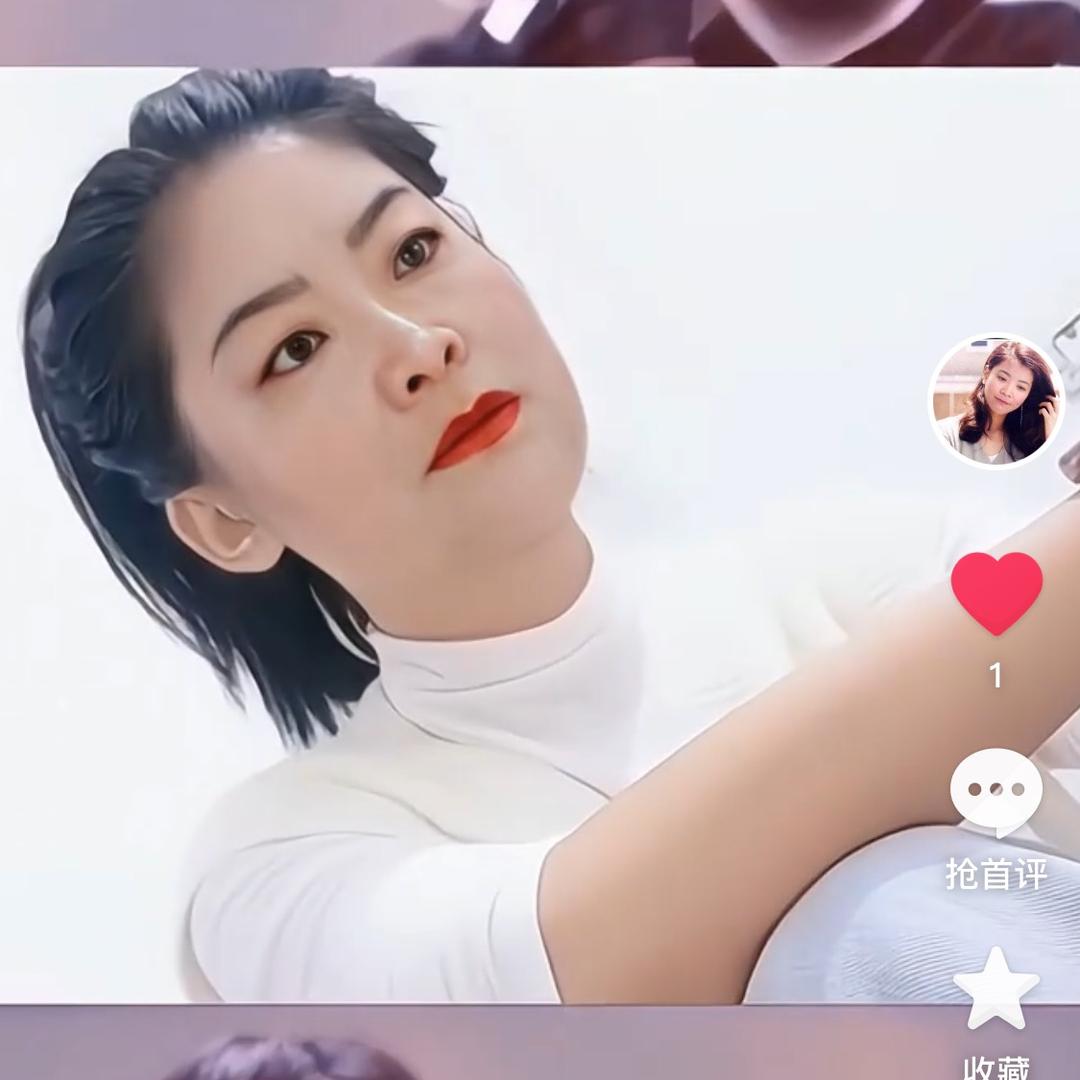Save the video with the 收藏 star
The height and width of the screenshot is (1080, 1080).
(x=996, y=989)
